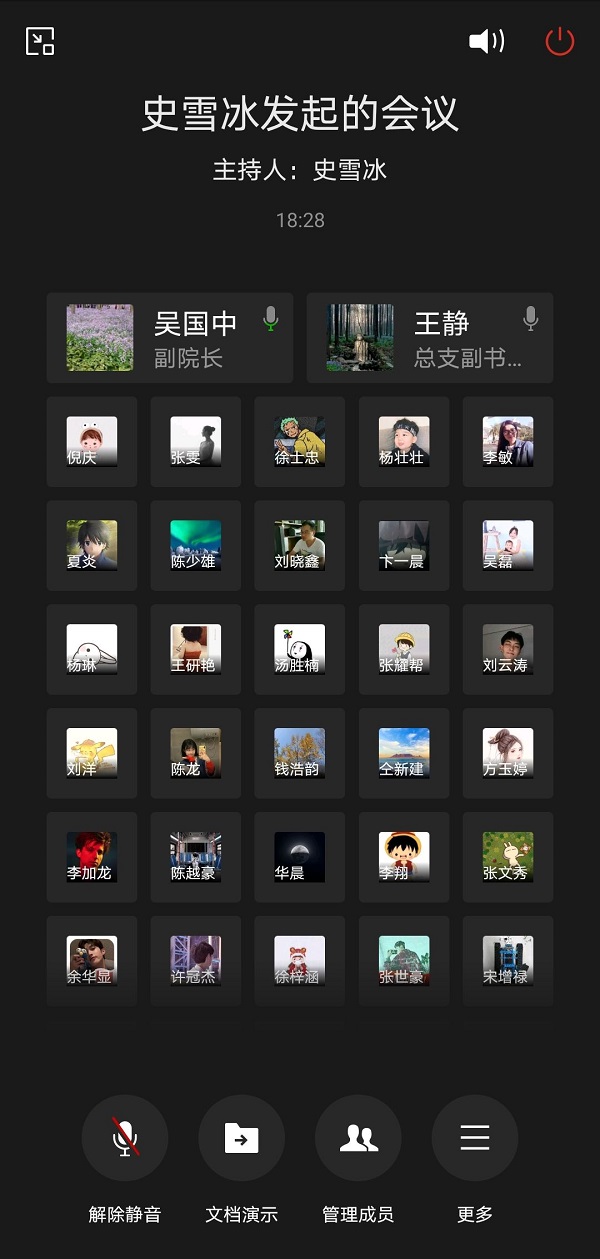Open participant 徐士忠's tile

[x=300, y=442]
